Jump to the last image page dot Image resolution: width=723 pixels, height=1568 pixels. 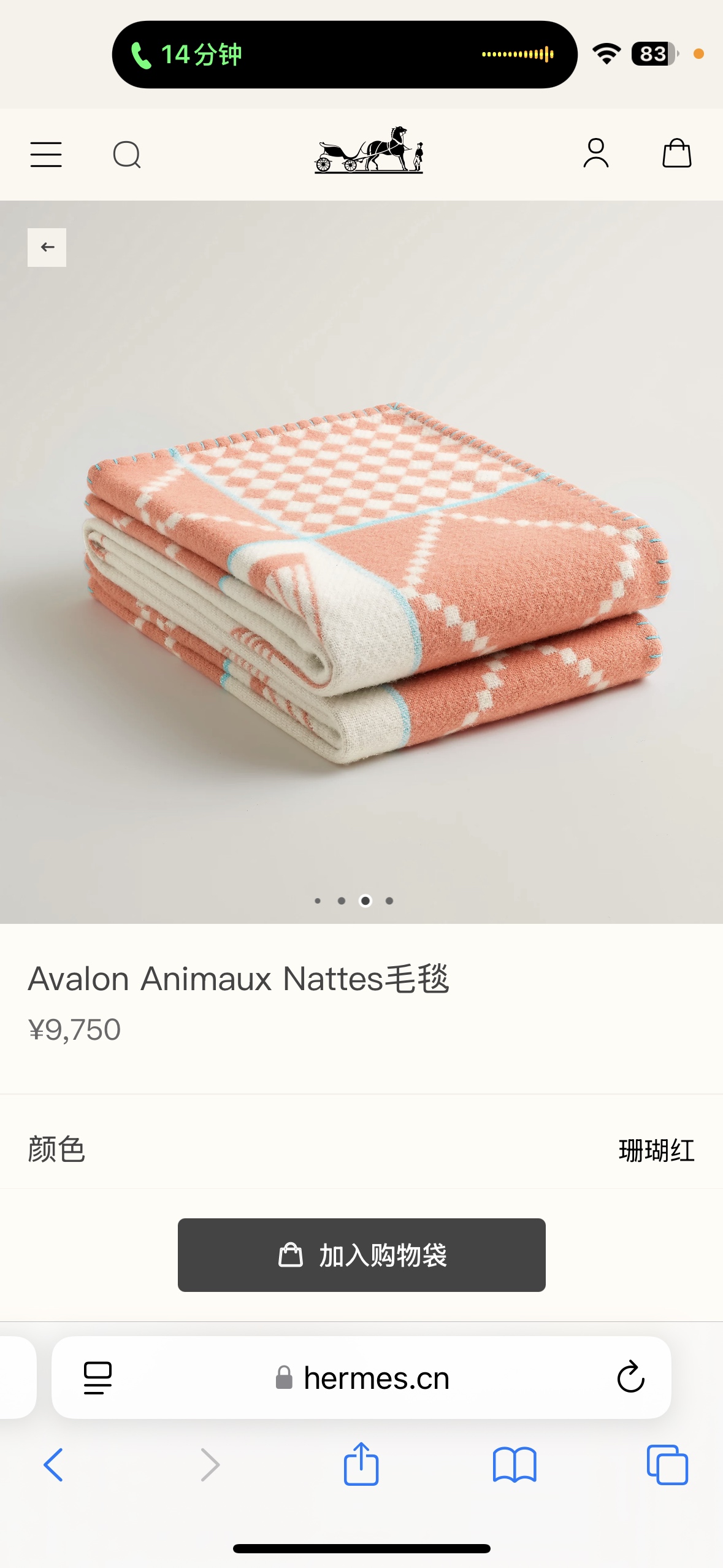tap(389, 901)
